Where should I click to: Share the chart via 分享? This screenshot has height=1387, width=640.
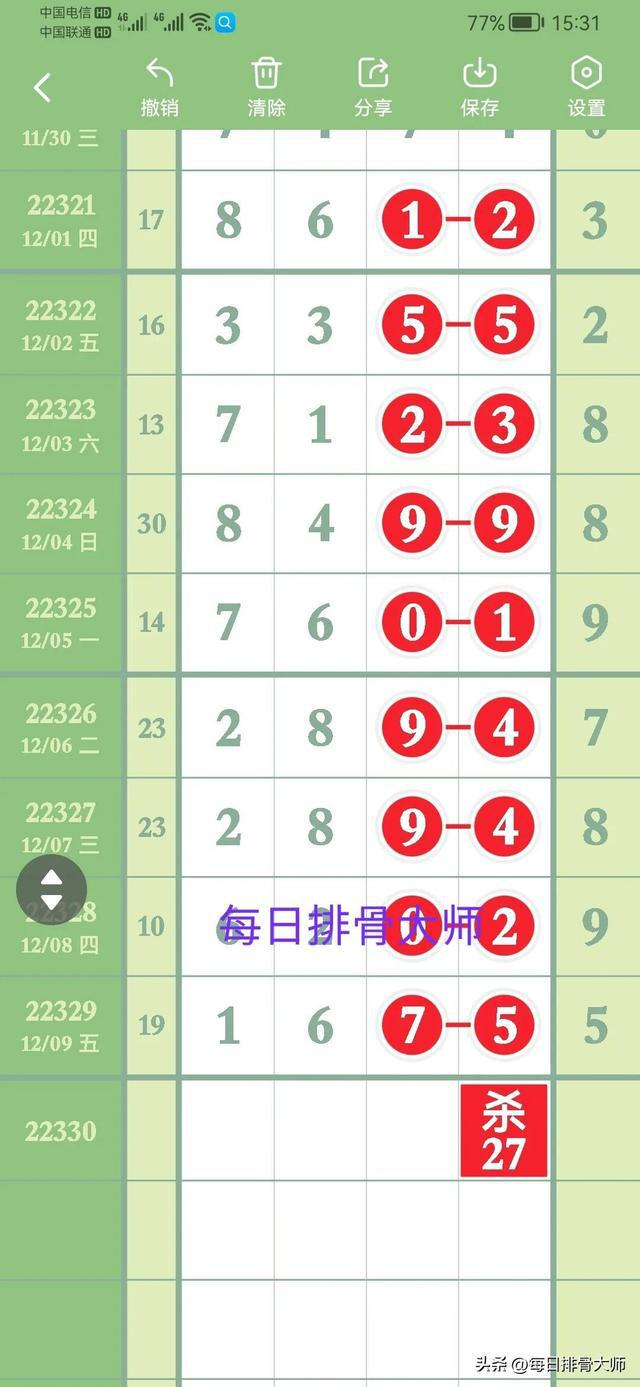click(x=373, y=87)
